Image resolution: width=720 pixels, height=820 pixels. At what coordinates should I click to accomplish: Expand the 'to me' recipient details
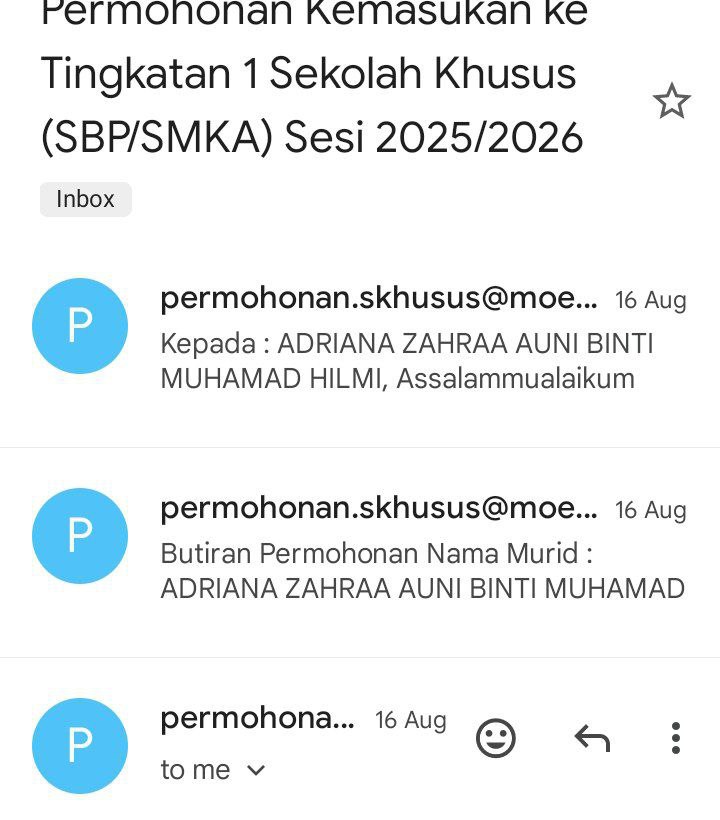(x=256, y=771)
